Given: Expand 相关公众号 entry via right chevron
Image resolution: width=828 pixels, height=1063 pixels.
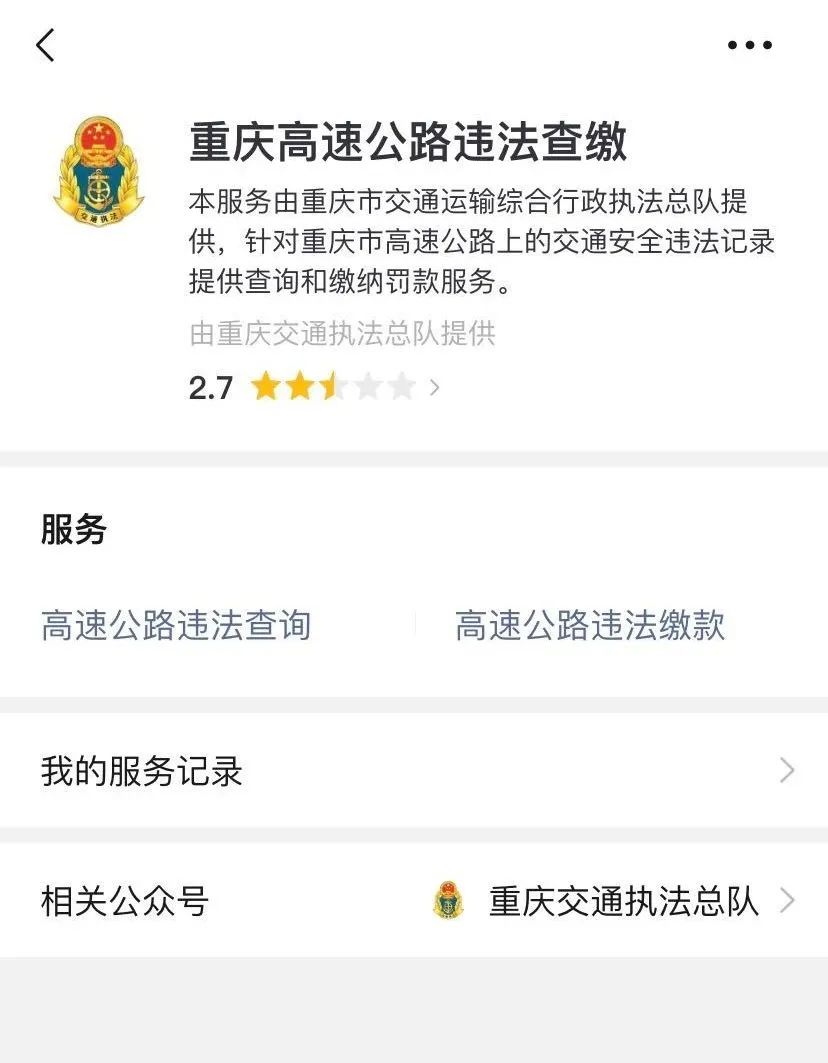Looking at the screenshot, I should coord(786,899).
